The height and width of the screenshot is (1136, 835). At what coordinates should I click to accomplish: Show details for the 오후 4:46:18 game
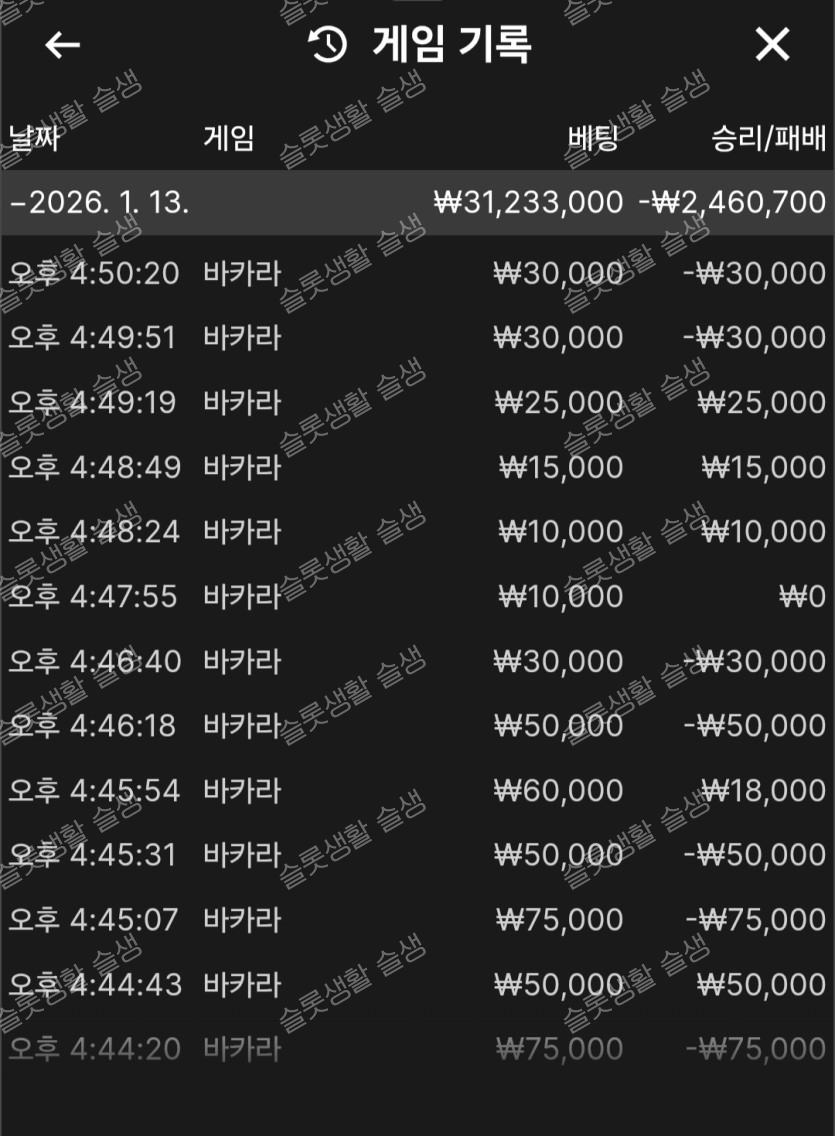tap(417, 726)
